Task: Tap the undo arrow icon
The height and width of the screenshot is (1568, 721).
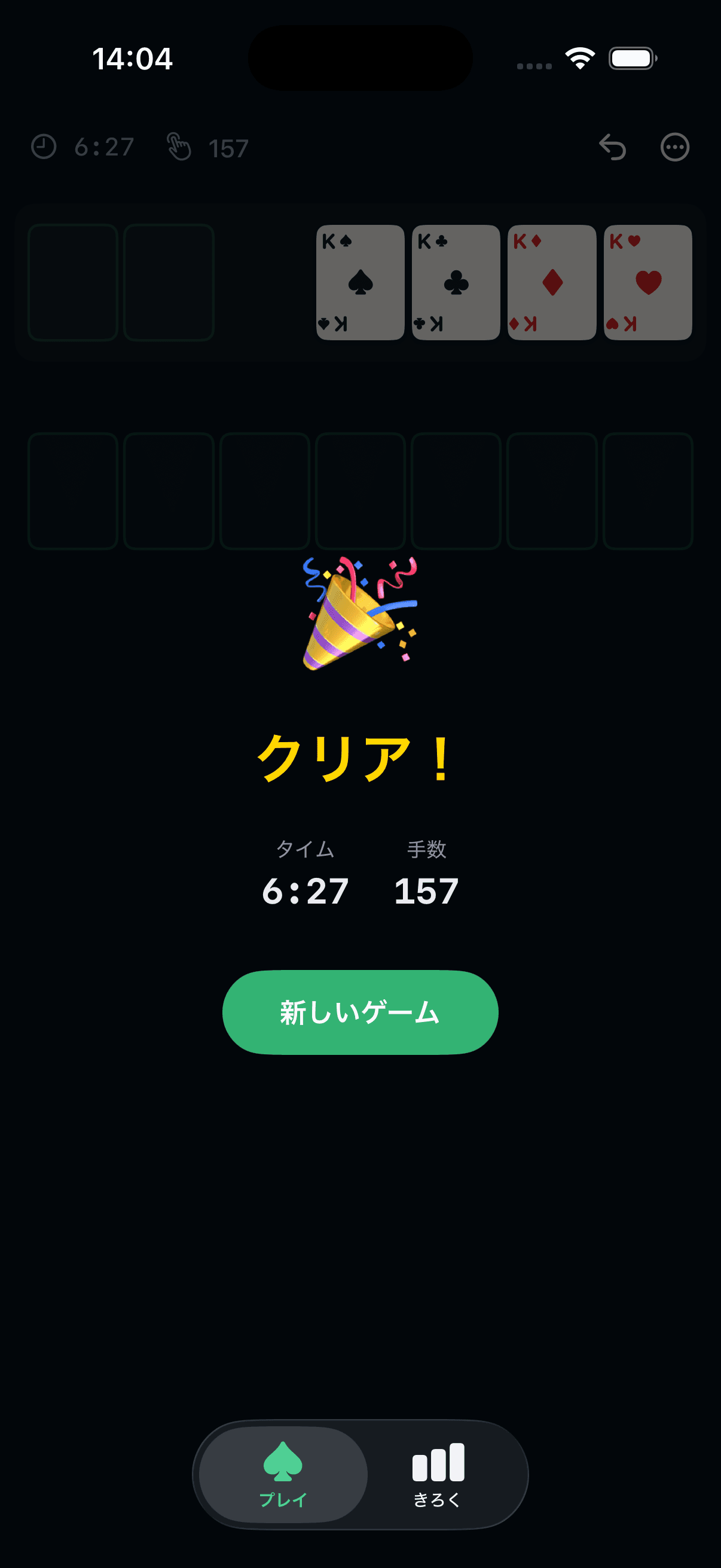Action: [612, 147]
